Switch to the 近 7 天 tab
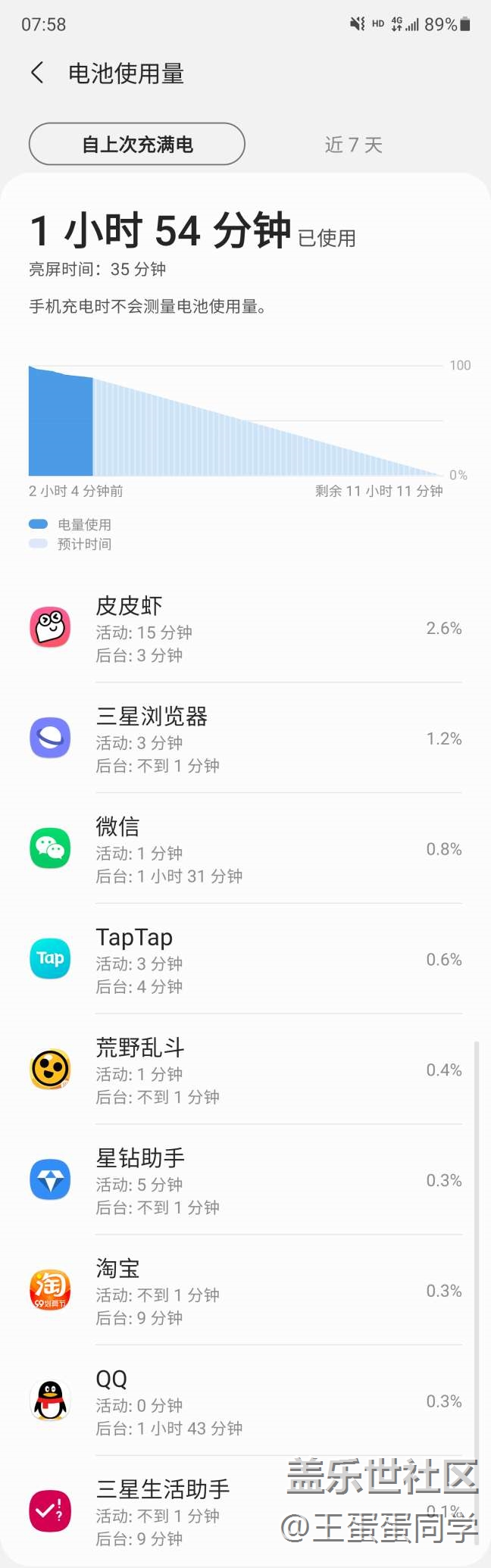 (x=353, y=145)
